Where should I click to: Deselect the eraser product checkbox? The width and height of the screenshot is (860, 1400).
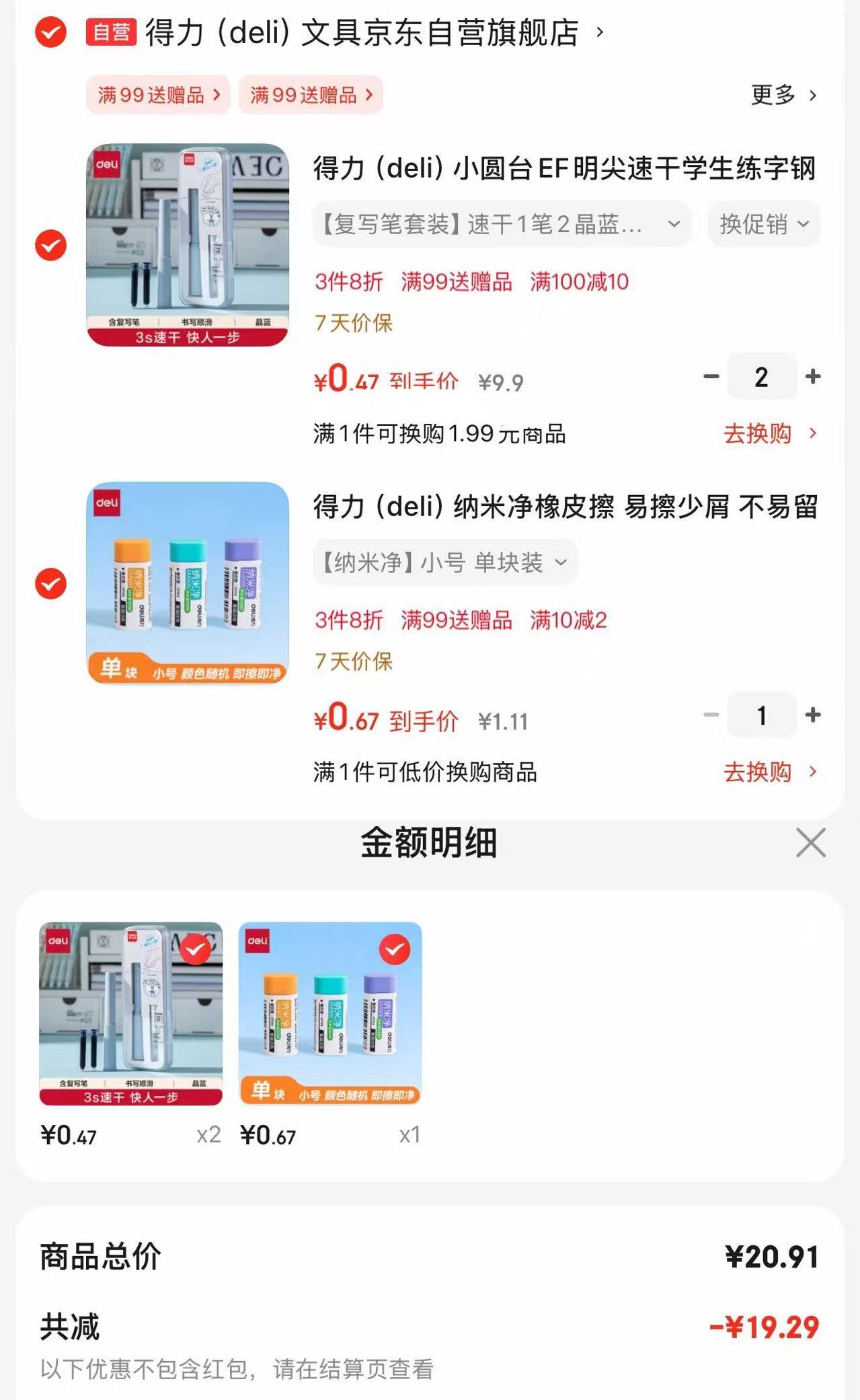click(x=50, y=583)
